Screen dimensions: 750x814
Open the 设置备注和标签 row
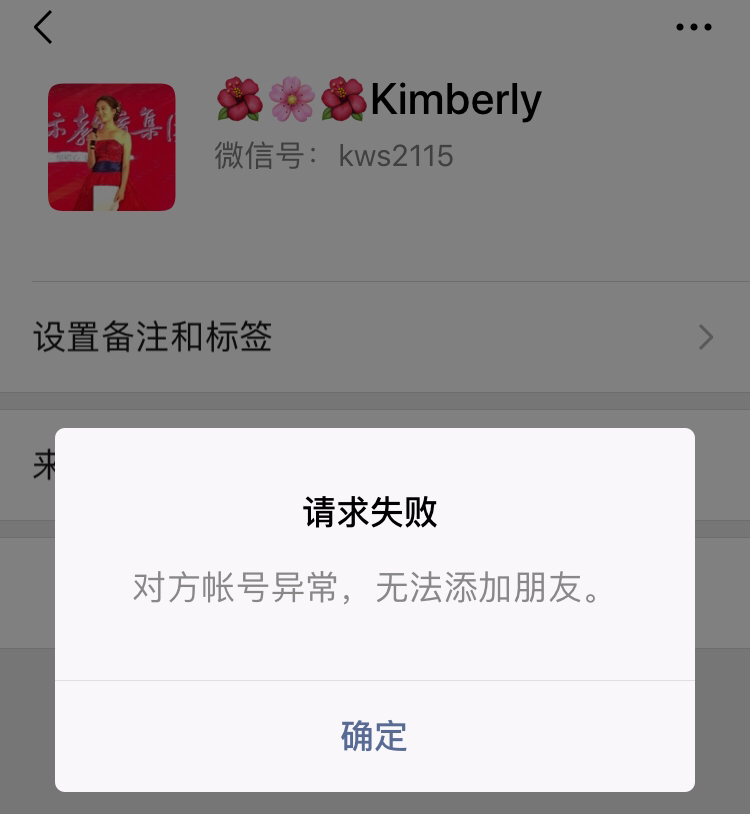374,337
